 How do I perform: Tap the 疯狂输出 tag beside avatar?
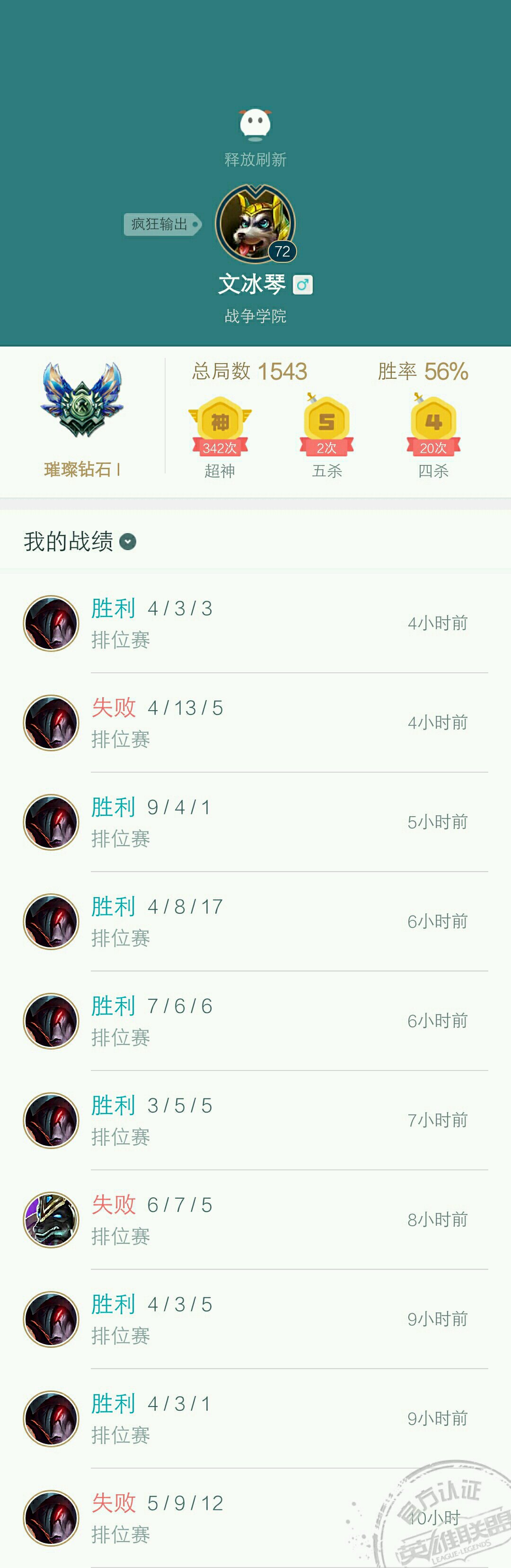pyautogui.click(x=160, y=224)
